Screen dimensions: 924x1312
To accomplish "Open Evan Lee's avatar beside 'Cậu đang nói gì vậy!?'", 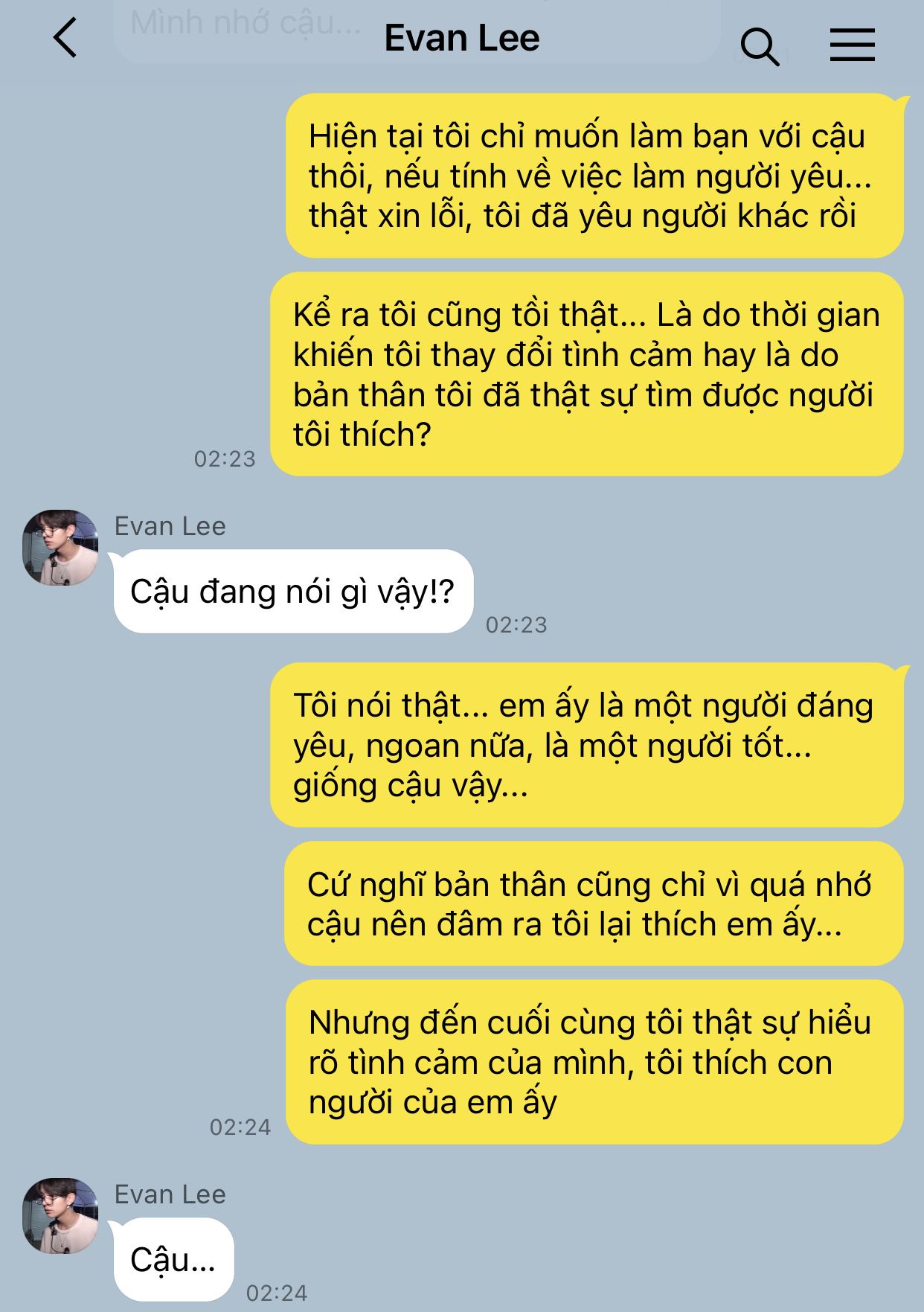I will 60,547.
